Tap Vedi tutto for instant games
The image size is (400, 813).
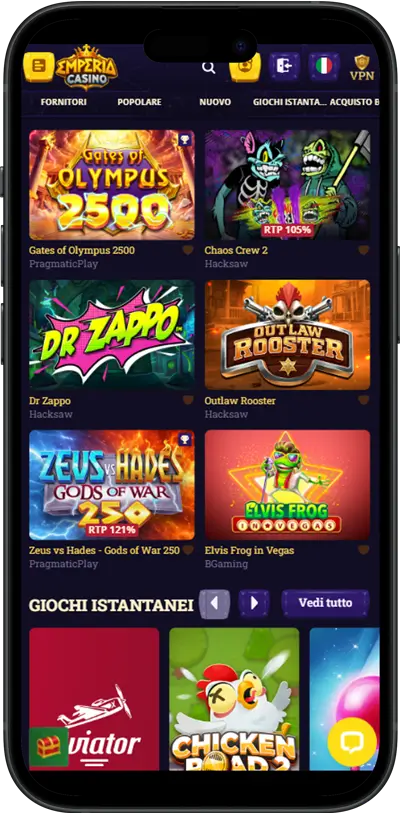click(325, 603)
